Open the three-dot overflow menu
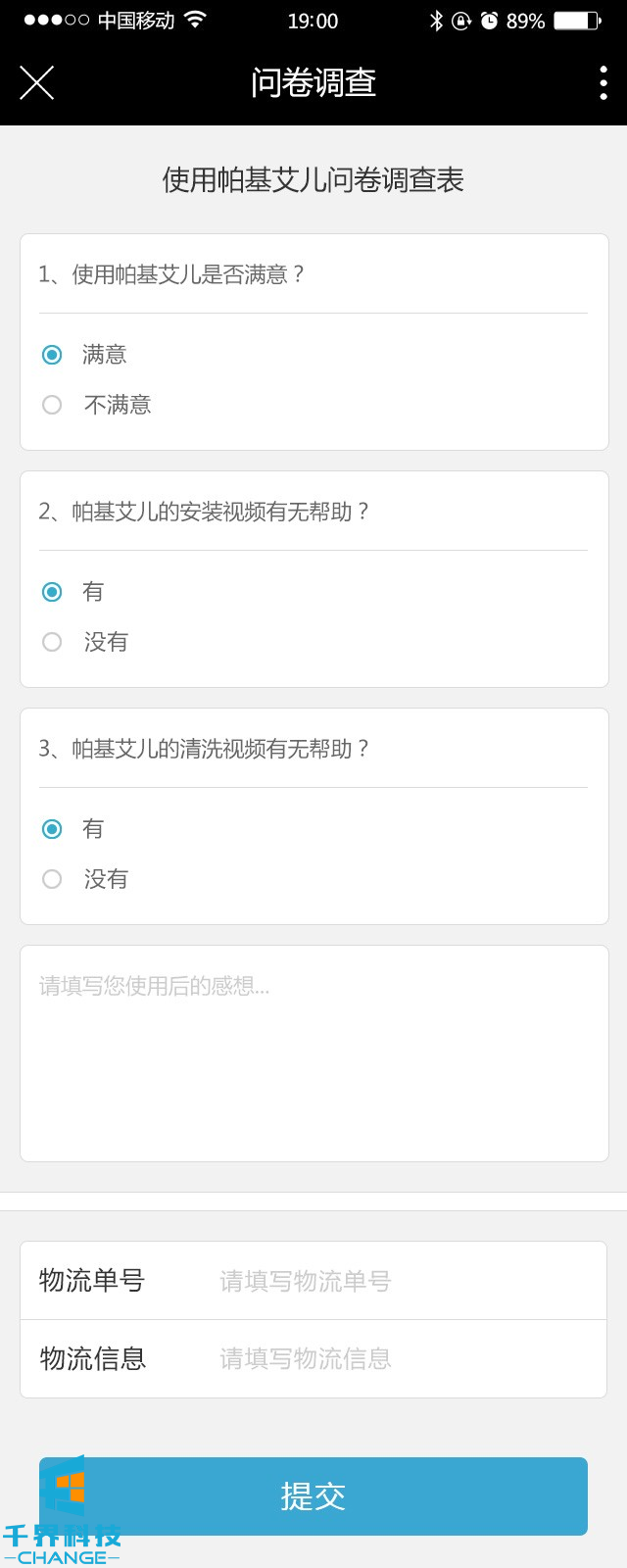Viewport: 627px width, 1568px height. tap(603, 83)
